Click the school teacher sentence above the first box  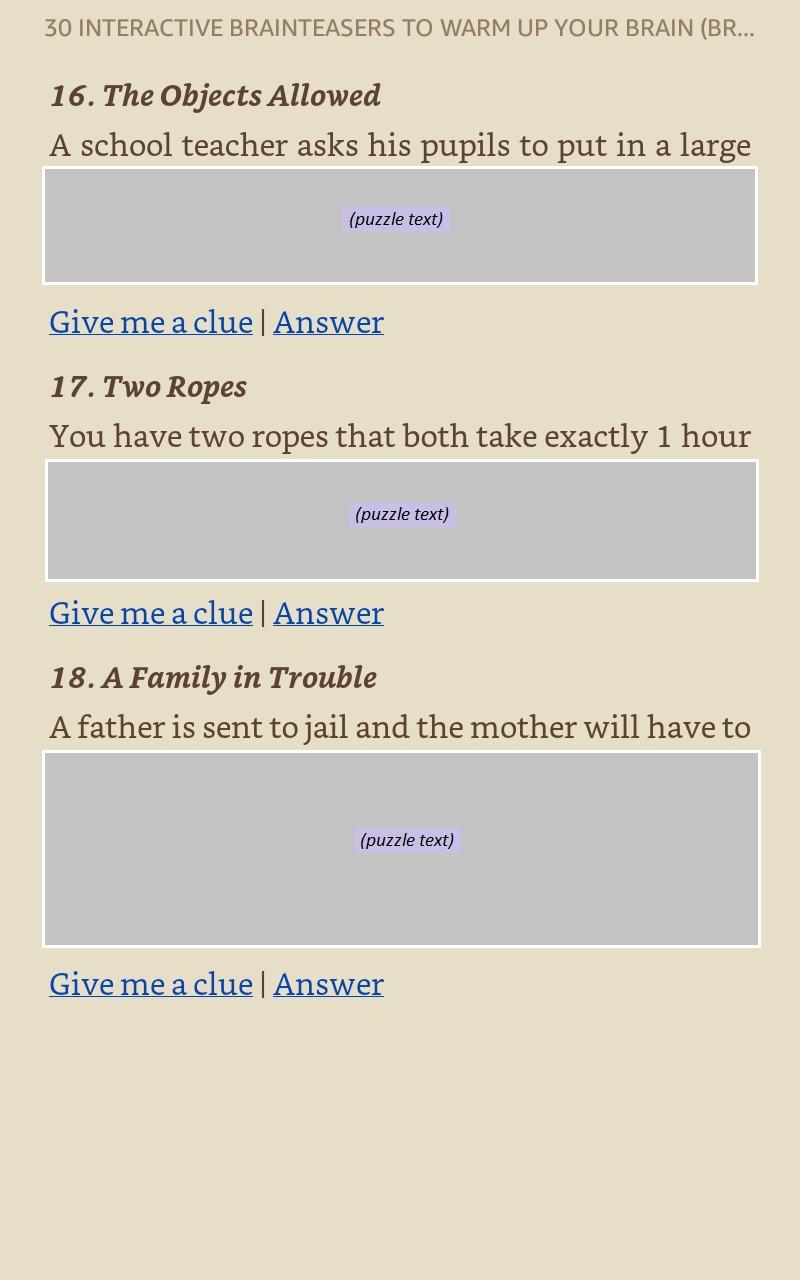(x=400, y=145)
